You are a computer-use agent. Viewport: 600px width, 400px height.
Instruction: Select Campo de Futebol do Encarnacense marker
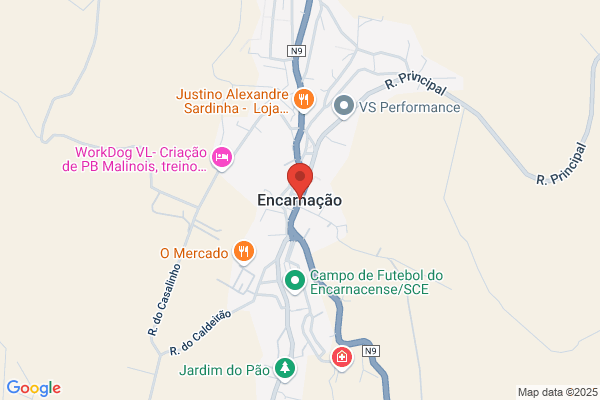click(x=294, y=281)
